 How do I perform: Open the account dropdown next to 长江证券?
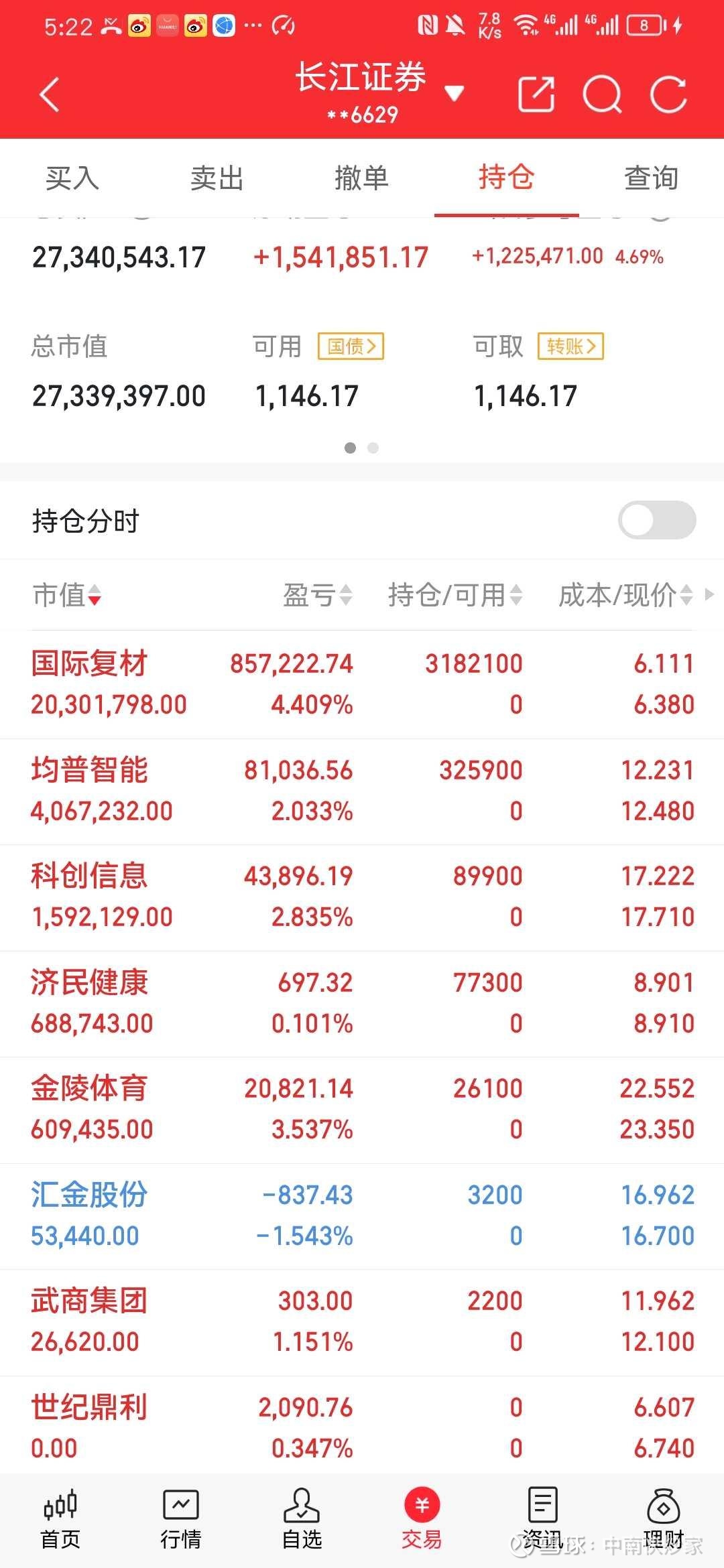click(x=455, y=93)
